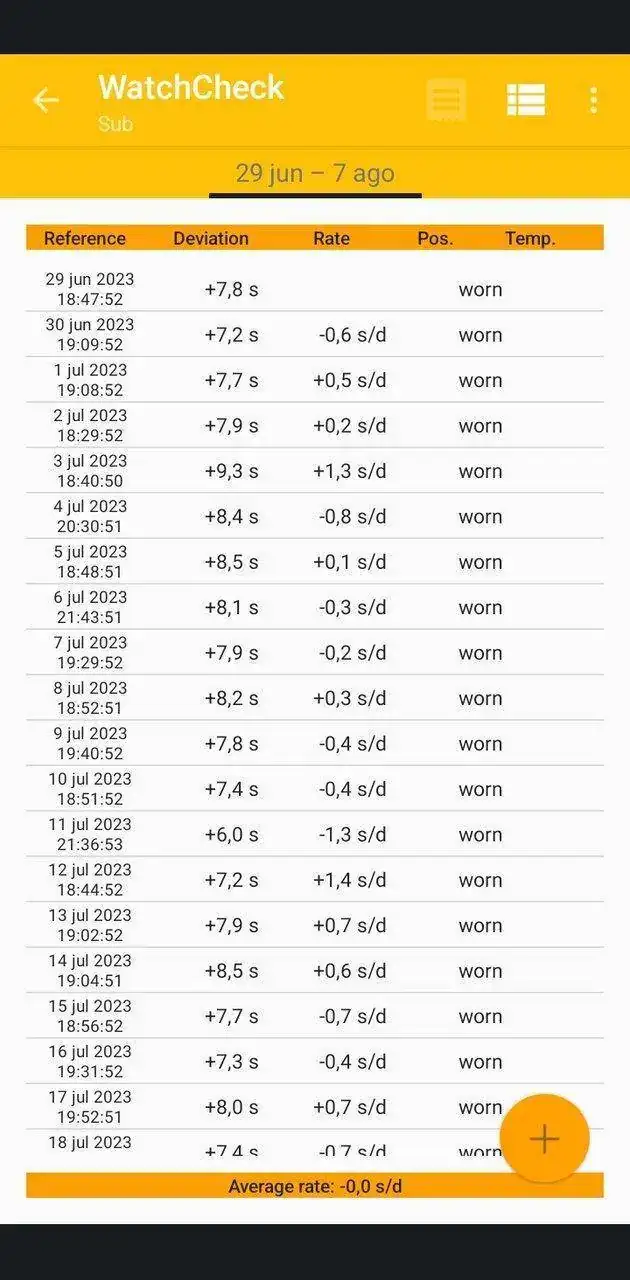
Task: Open the 1 jul 2023 log entry
Action: (314, 380)
